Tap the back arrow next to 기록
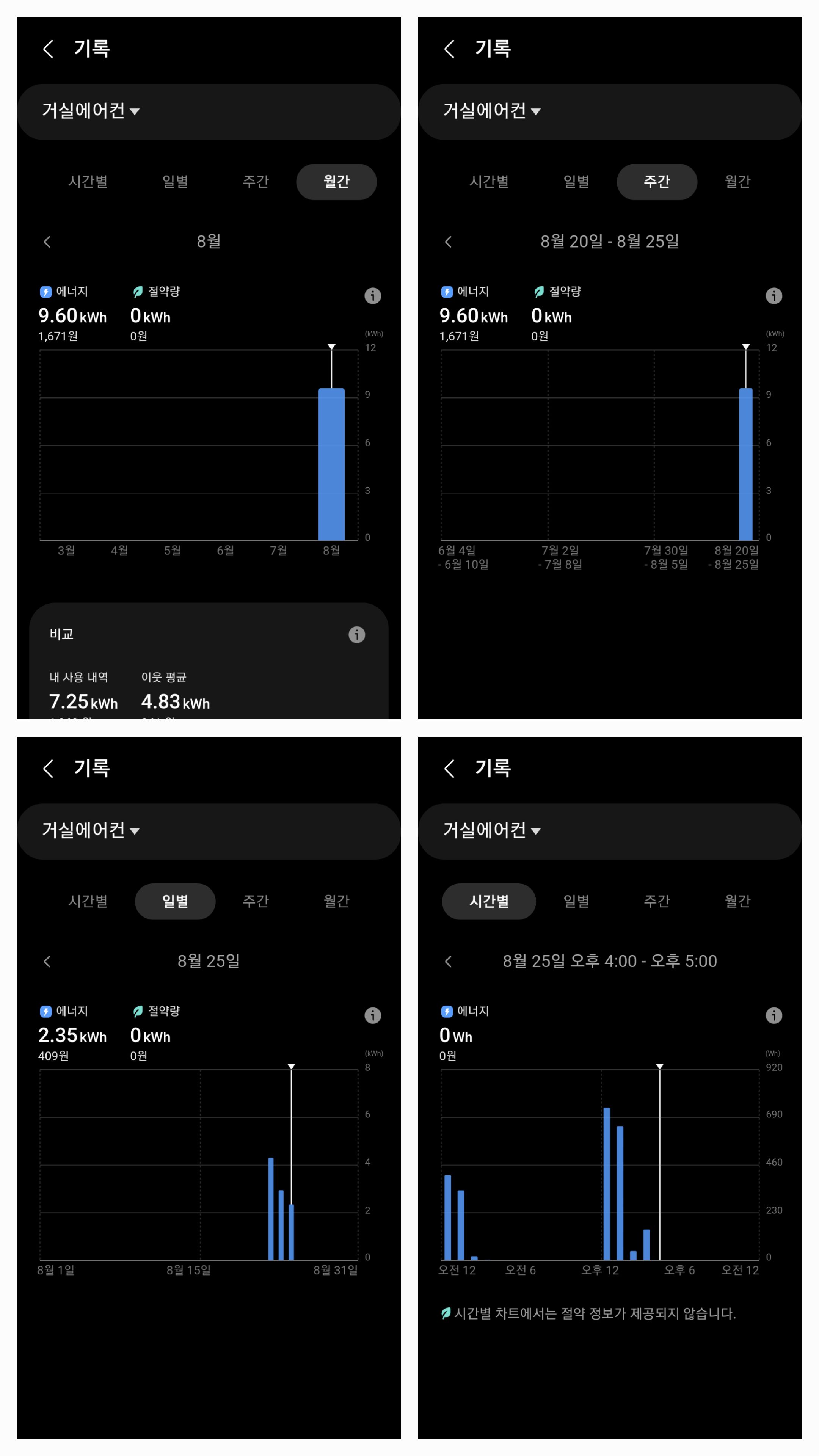819x1456 pixels. pos(48,49)
